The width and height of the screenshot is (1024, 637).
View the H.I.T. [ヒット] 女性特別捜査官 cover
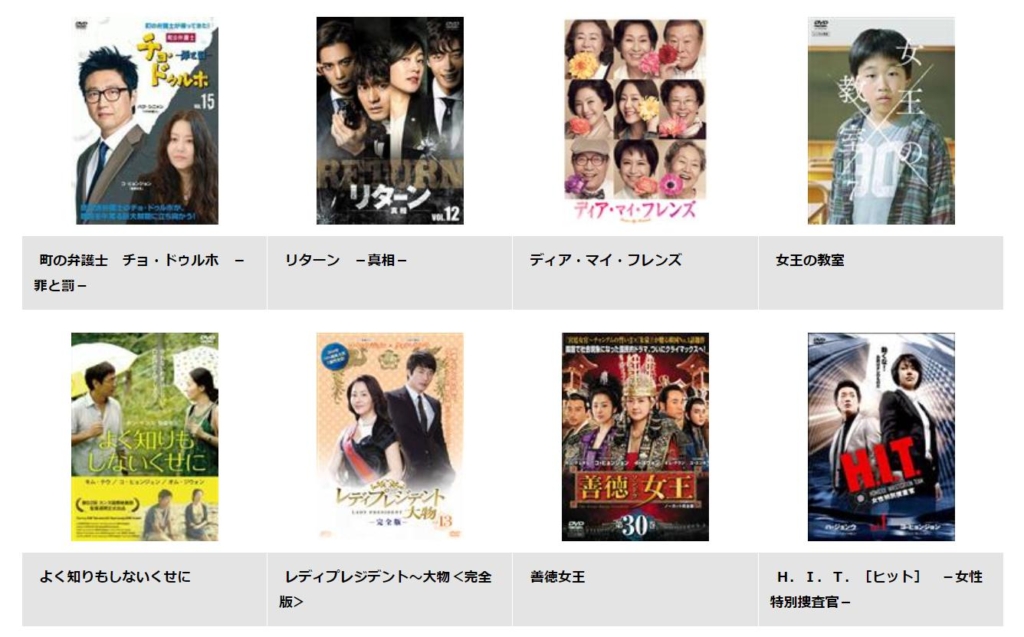881,437
